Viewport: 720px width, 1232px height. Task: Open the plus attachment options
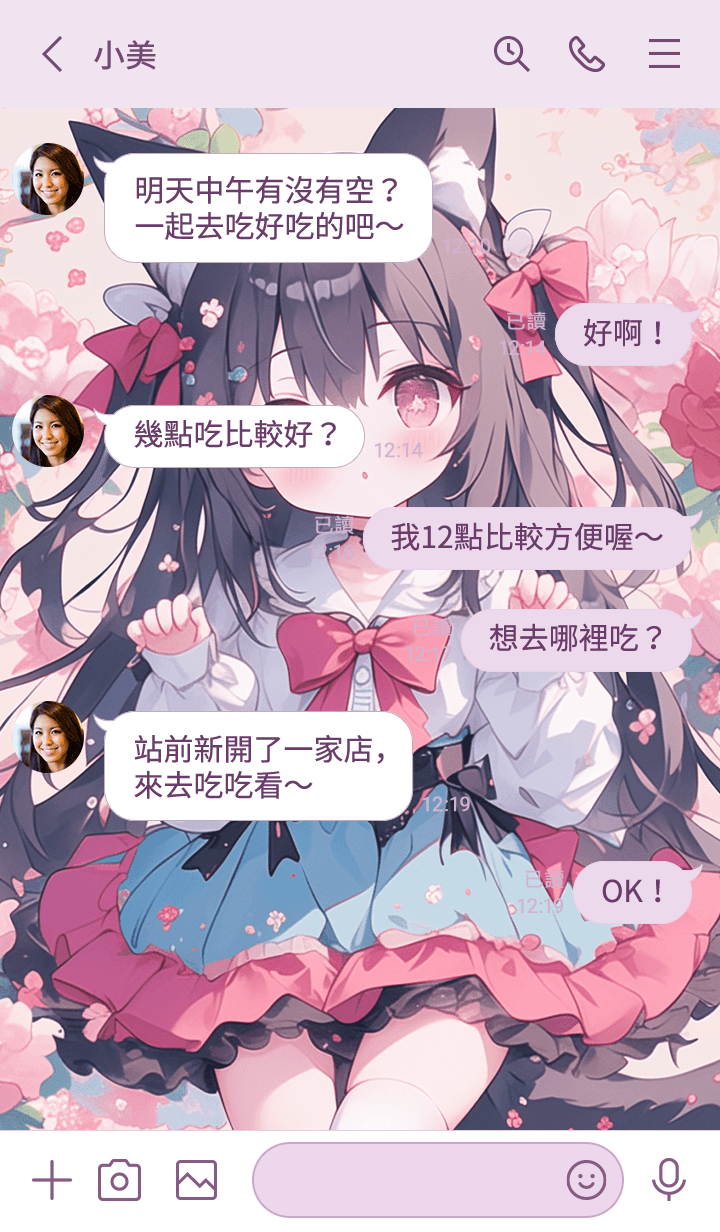pos(52,1181)
